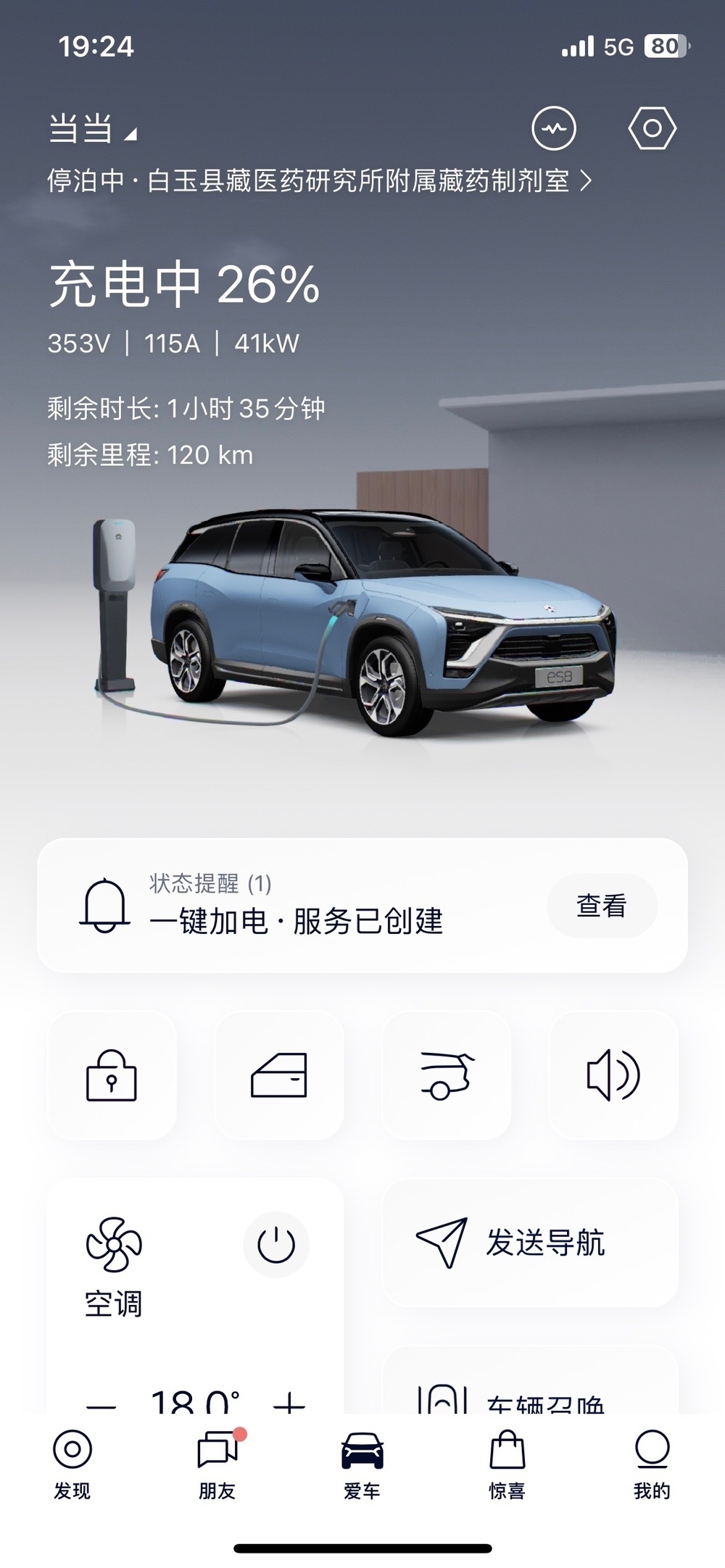Open the trunk control button
725x1568 pixels.
[447, 1075]
